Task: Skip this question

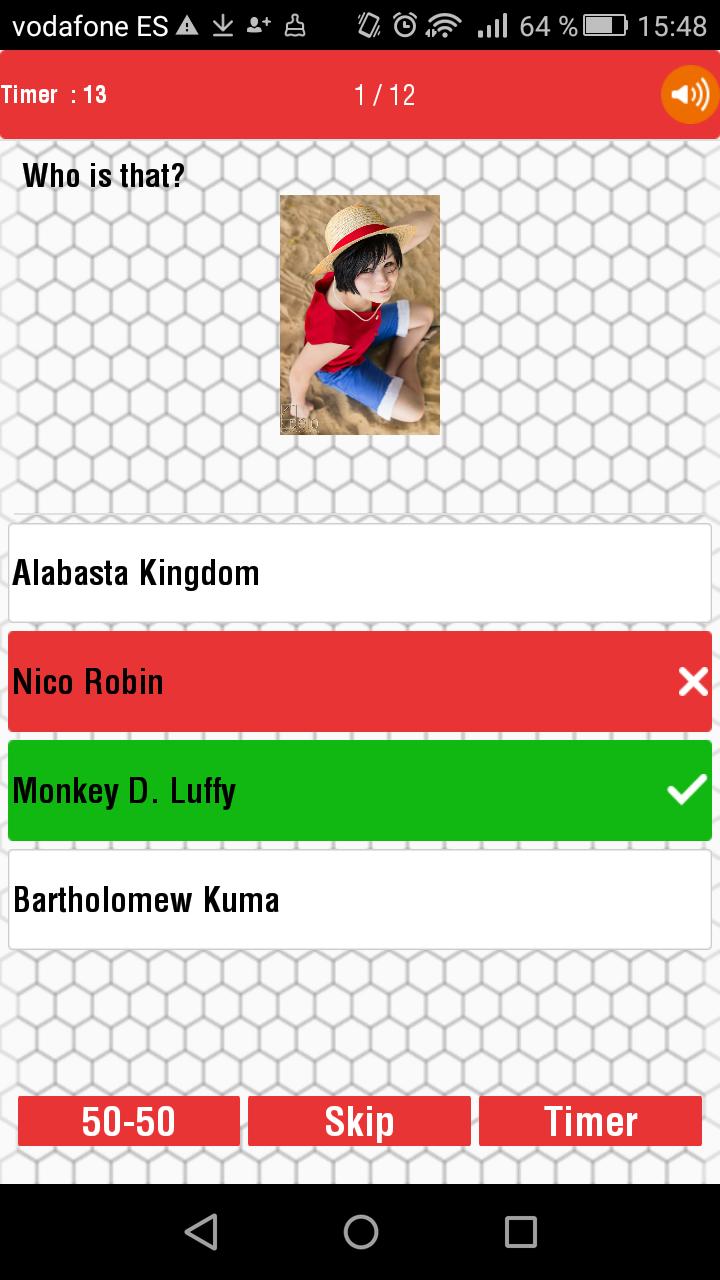Action: tap(359, 1121)
